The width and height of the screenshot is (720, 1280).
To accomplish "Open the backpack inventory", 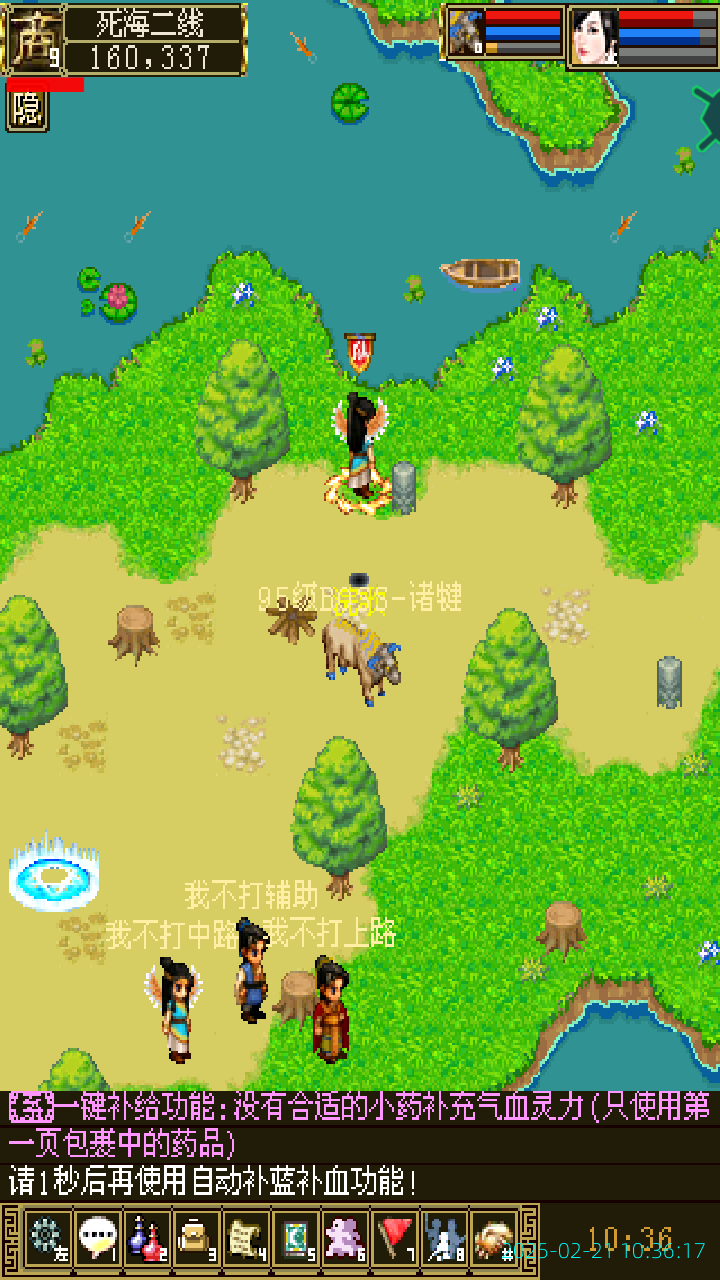I will pyautogui.click(x=196, y=1238).
